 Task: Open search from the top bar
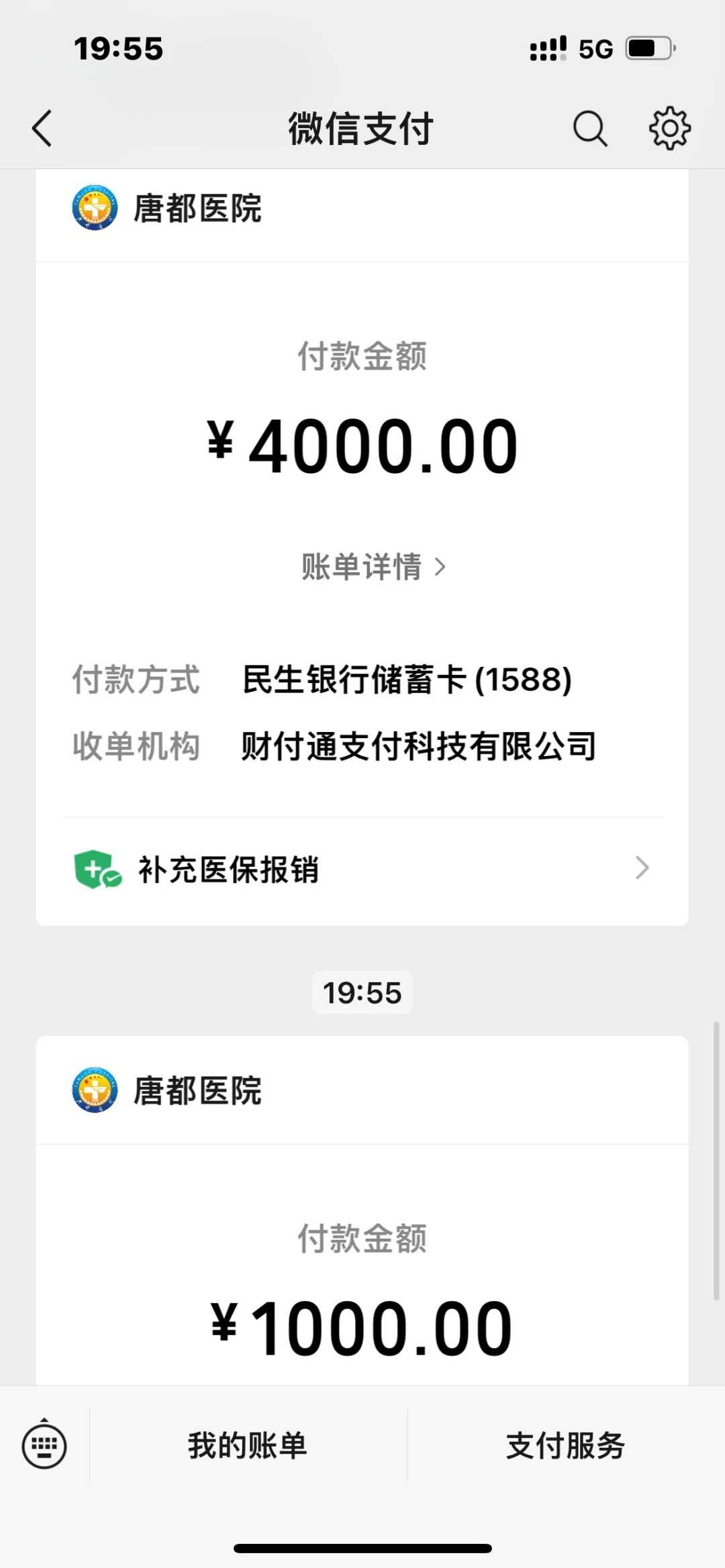(589, 128)
